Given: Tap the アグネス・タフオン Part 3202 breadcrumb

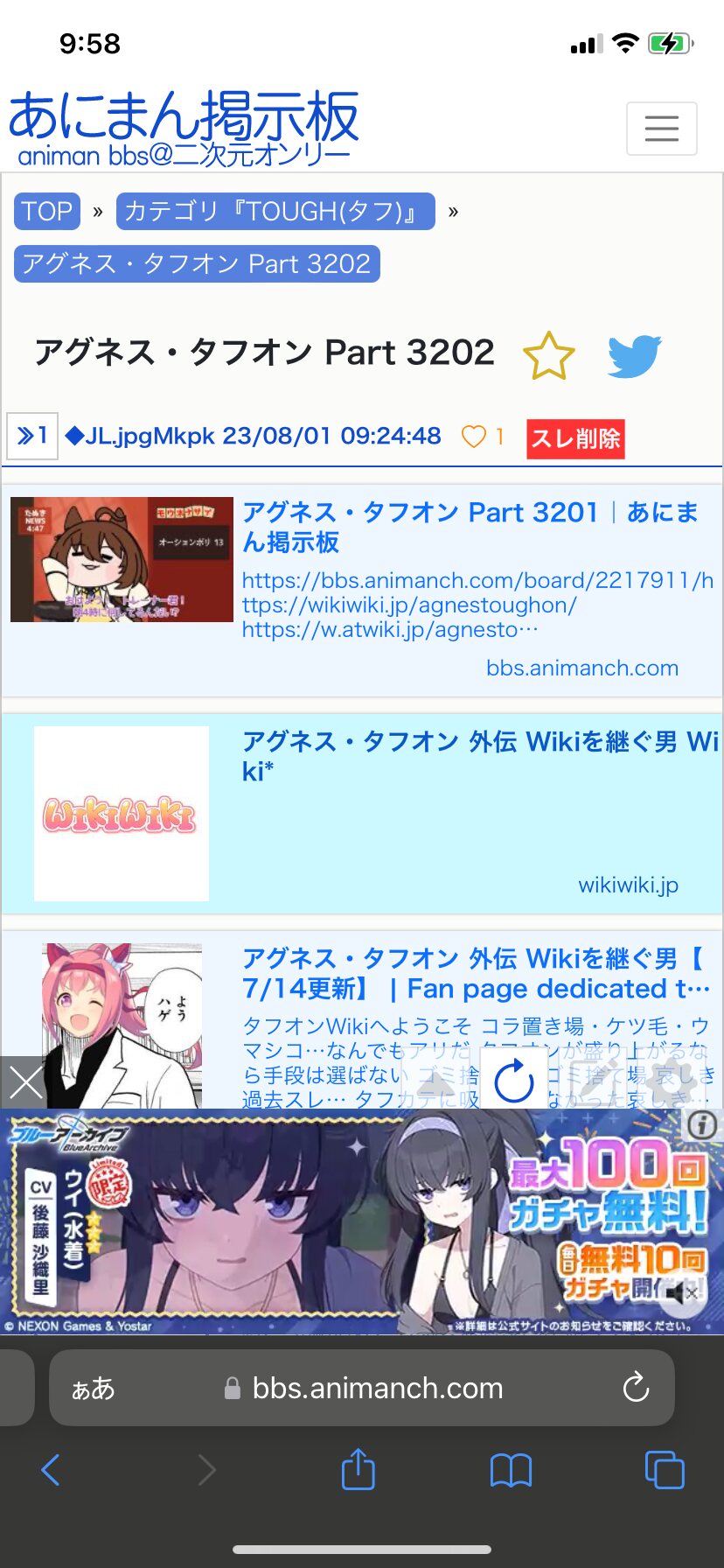Looking at the screenshot, I should pyautogui.click(x=197, y=263).
